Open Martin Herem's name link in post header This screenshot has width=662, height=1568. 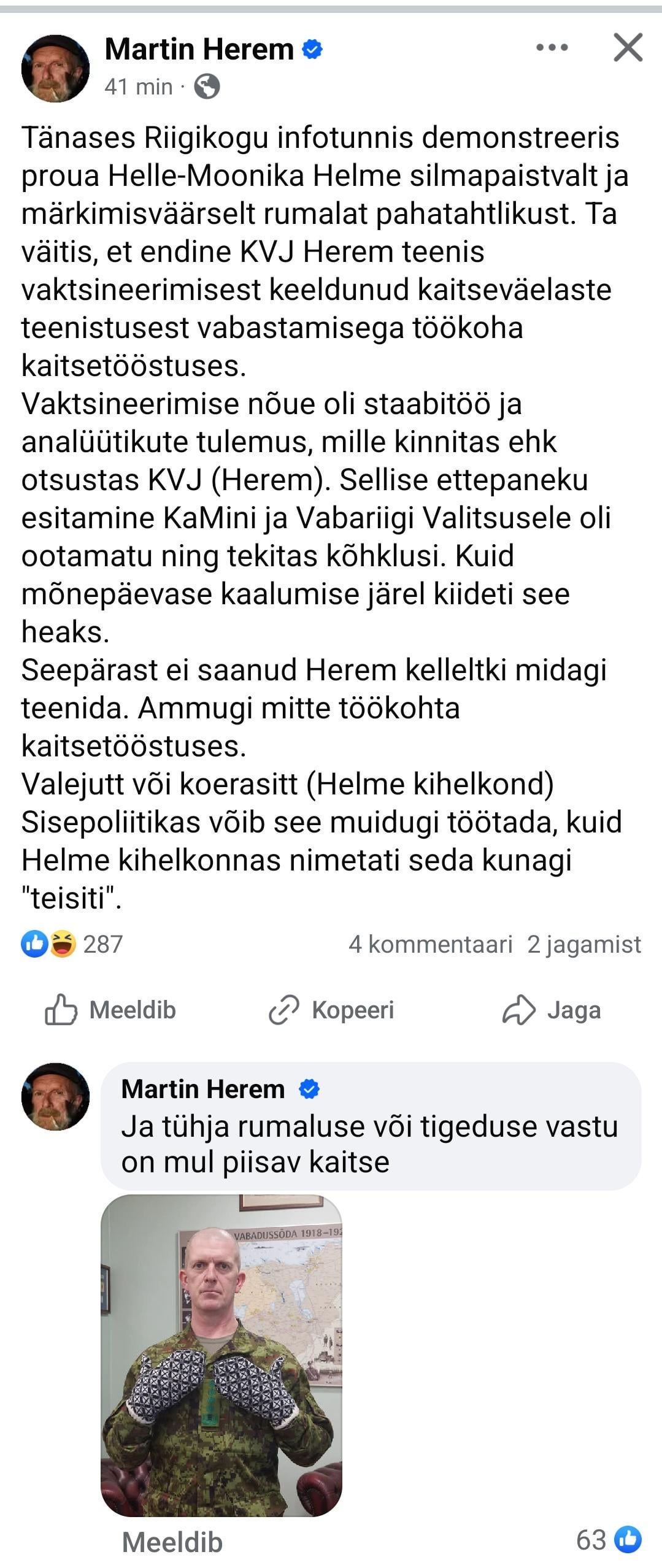[x=199, y=49]
